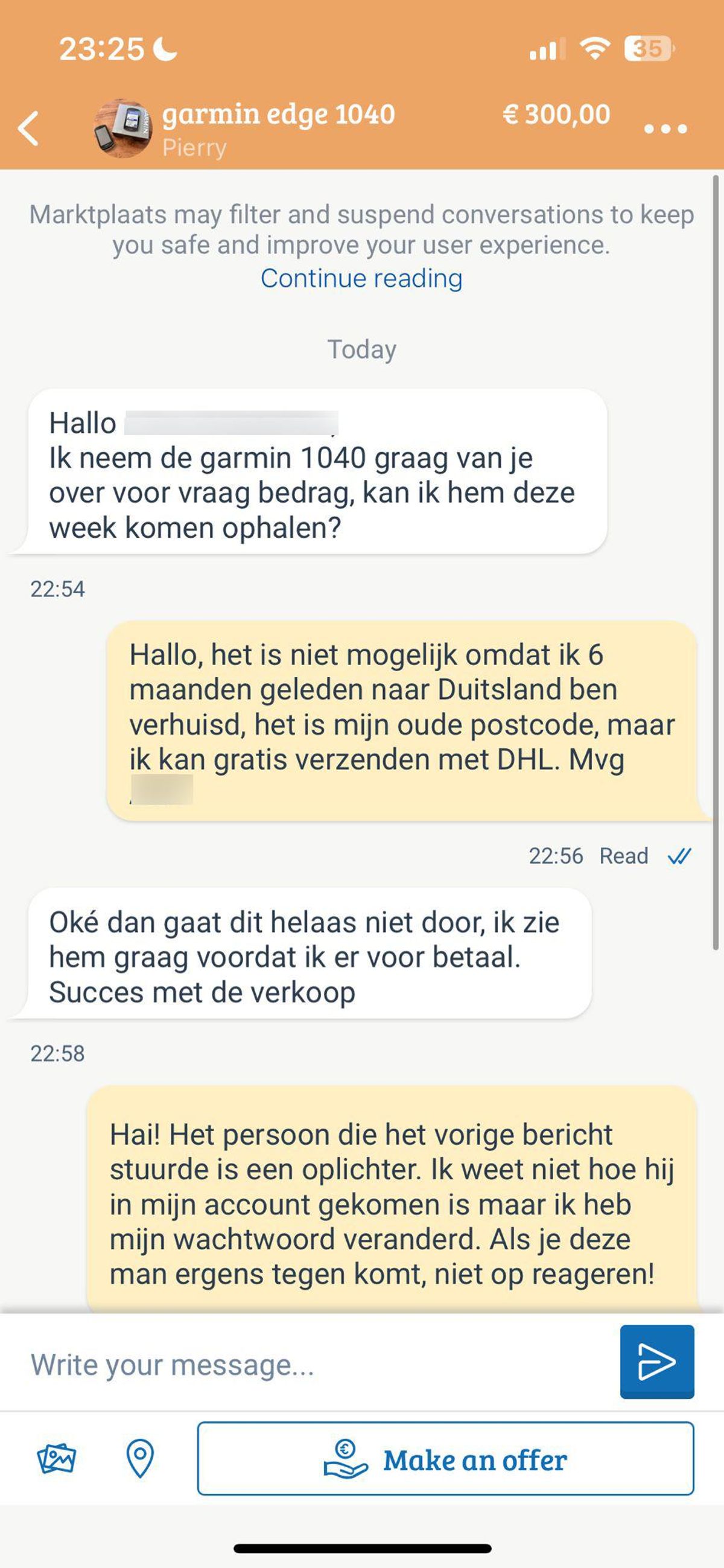Go back using the back arrow
Screen dimensions: 724x1568
[28, 129]
